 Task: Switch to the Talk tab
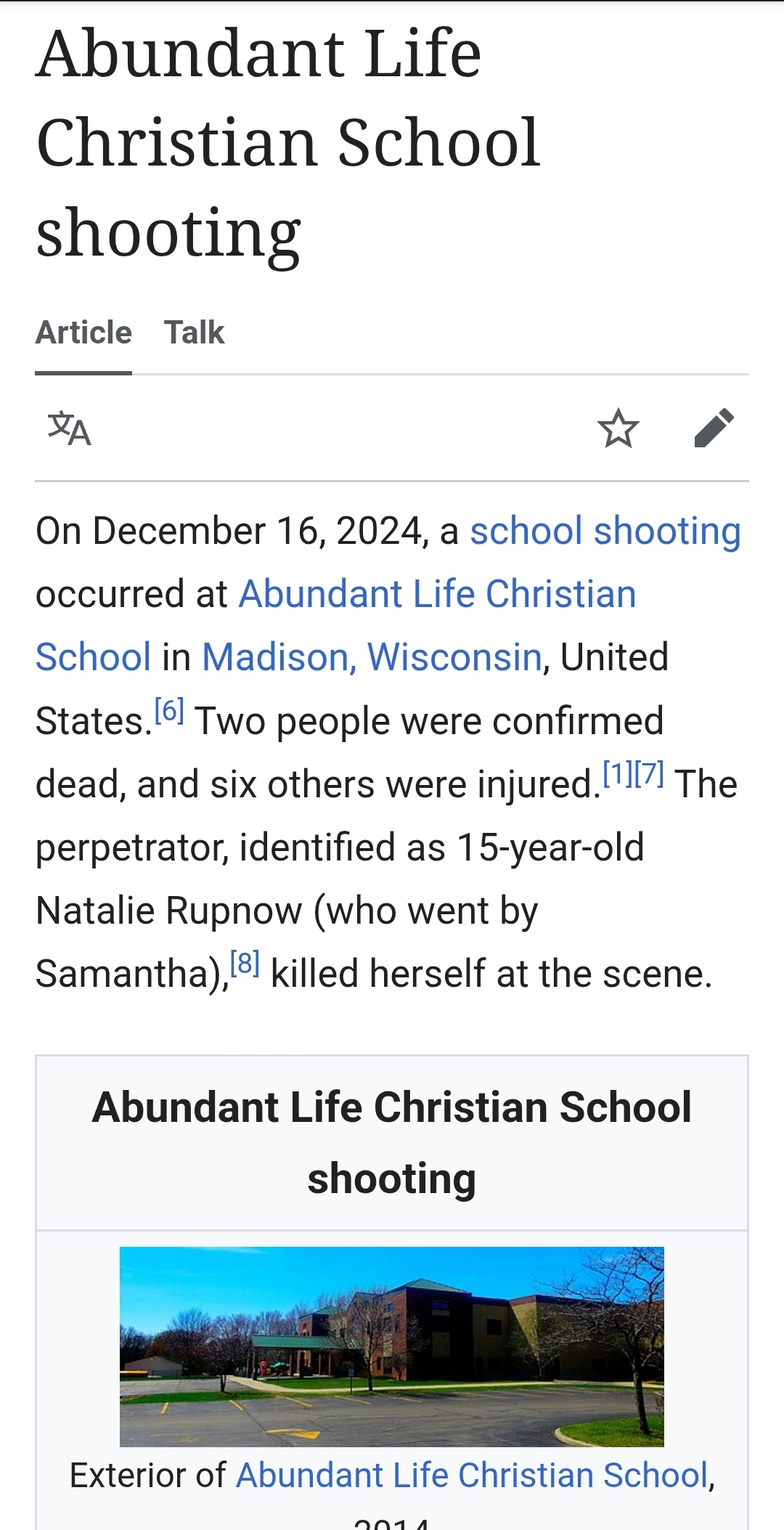tap(194, 333)
